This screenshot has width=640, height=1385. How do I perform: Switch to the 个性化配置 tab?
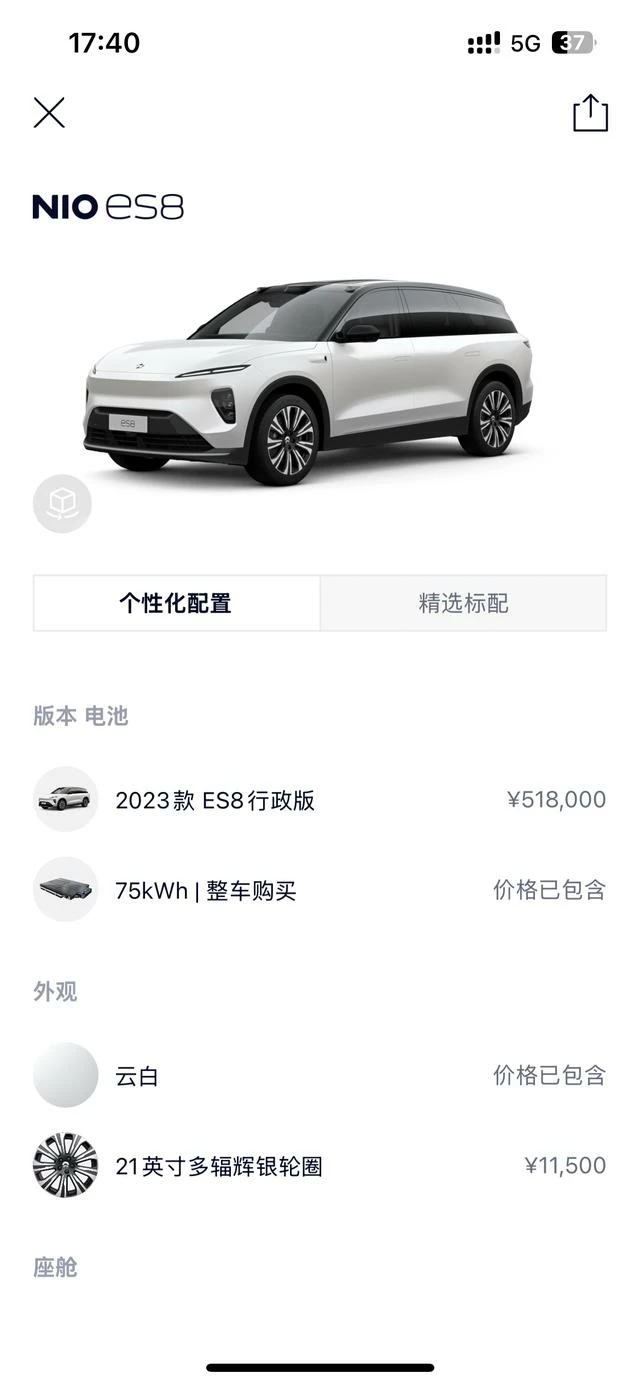176,603
